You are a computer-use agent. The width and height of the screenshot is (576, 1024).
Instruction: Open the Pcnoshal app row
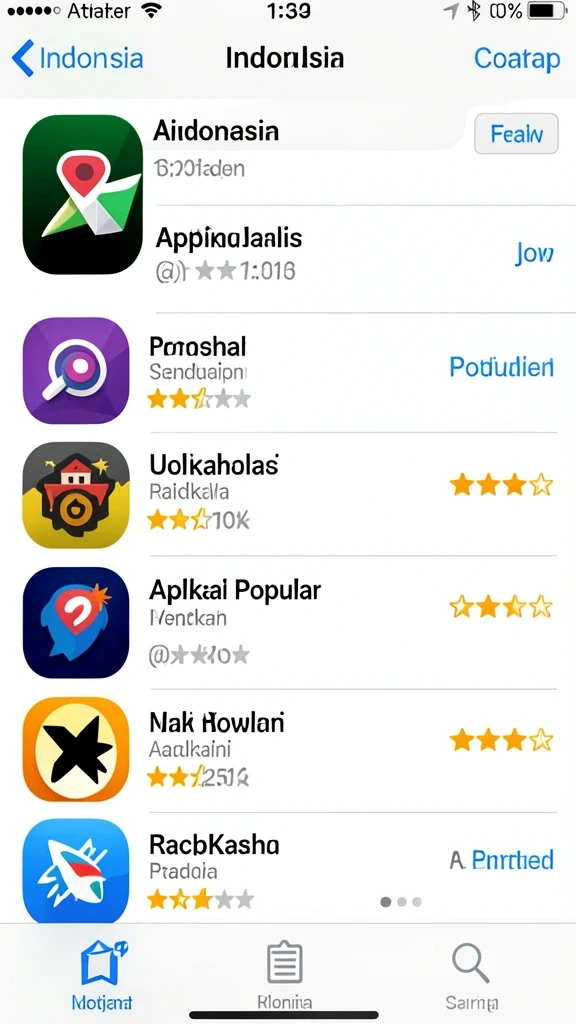[x=288, y=371]
